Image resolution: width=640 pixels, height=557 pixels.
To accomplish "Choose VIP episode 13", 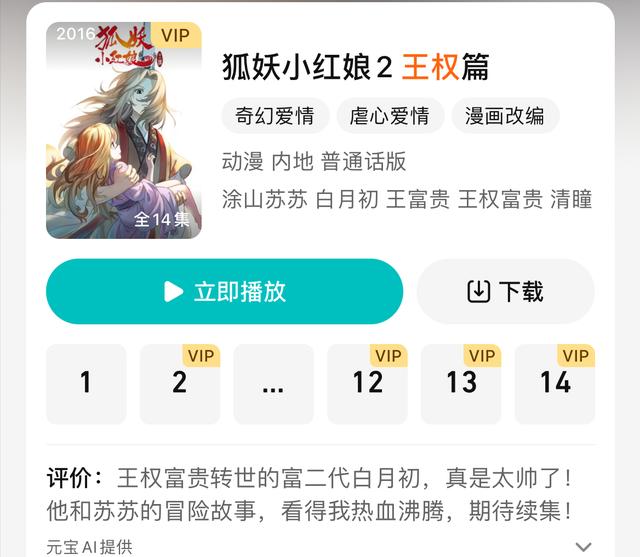I will pos(461,383).
